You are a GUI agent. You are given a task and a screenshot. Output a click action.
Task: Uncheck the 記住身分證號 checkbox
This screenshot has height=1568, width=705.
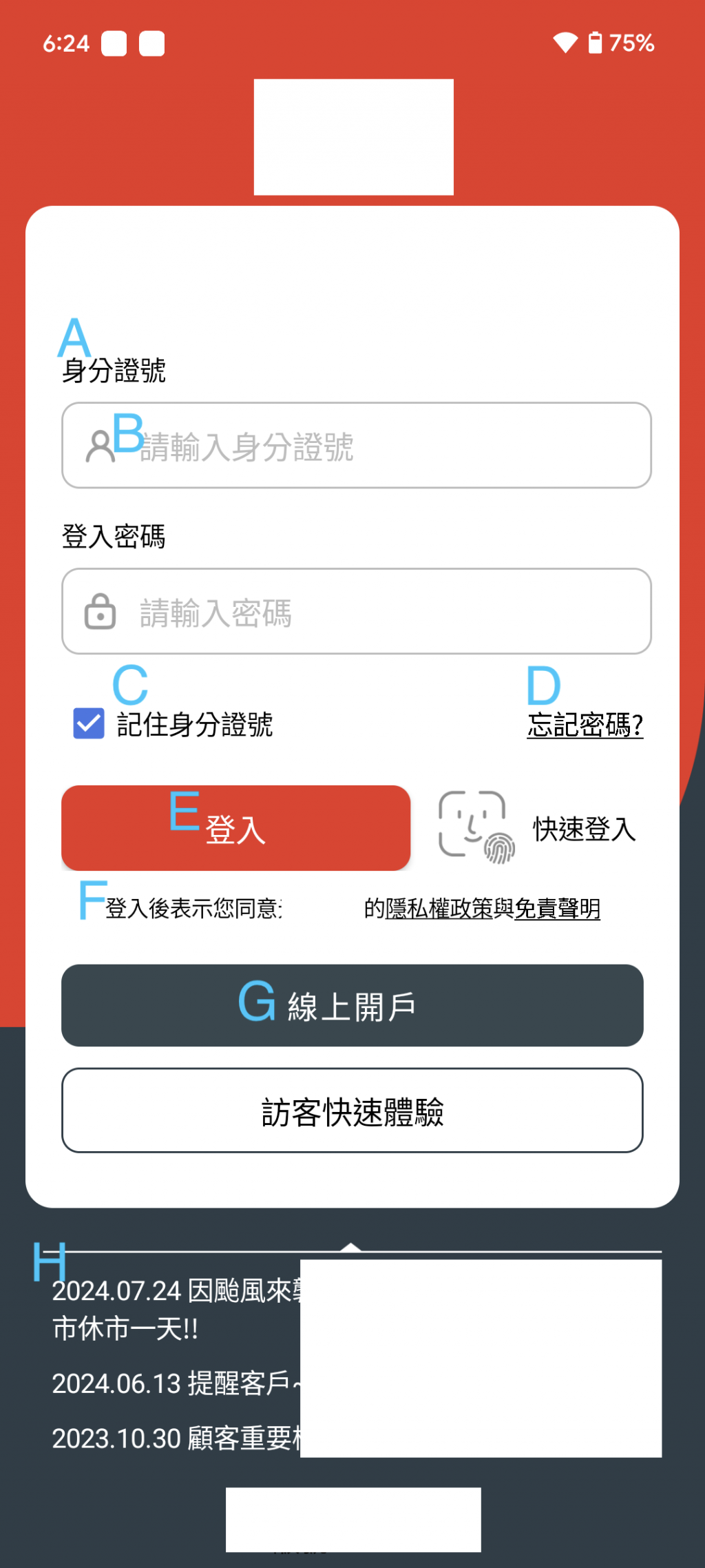[x=90, y=724]
